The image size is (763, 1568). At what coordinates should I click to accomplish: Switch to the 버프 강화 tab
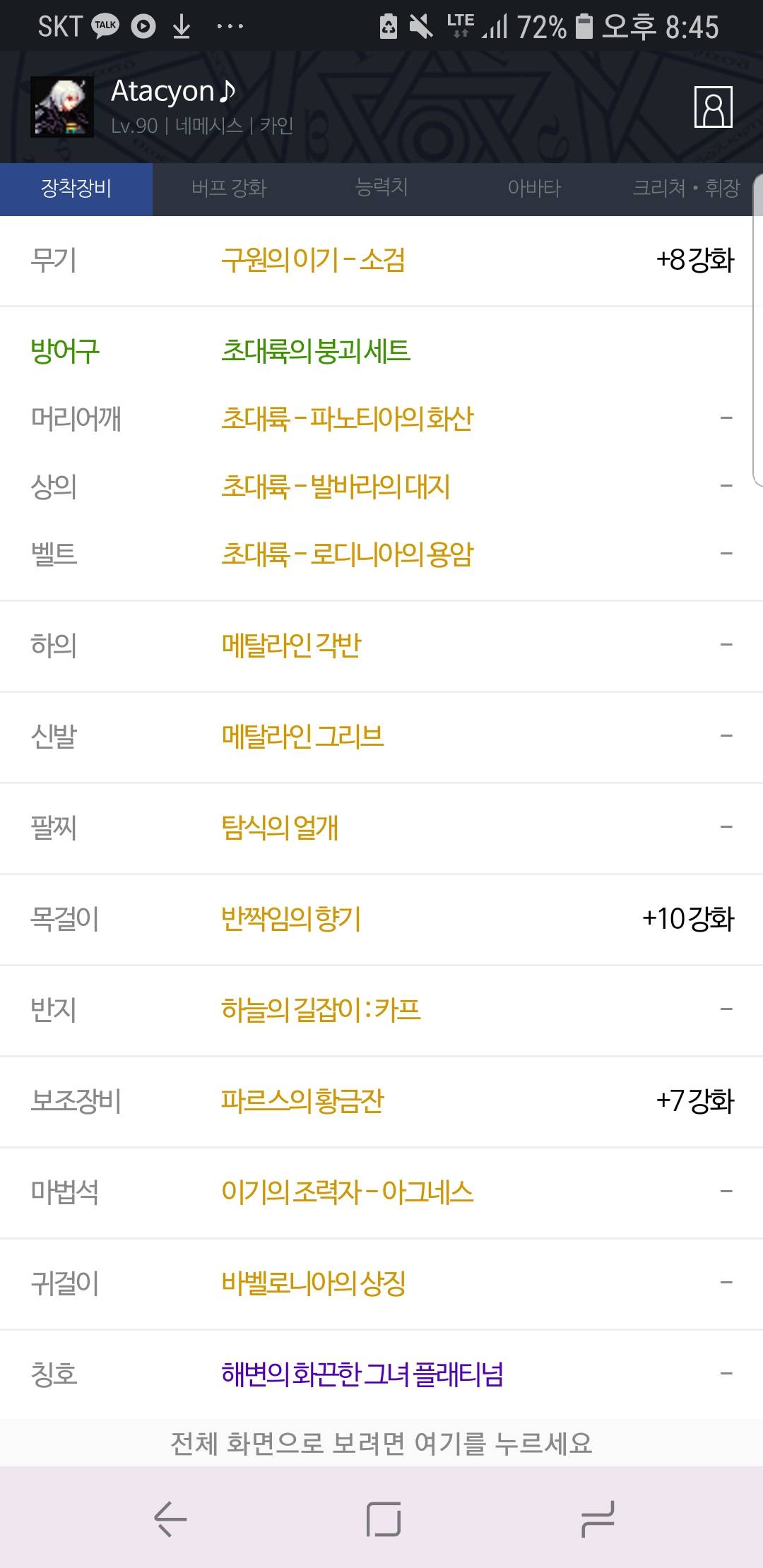pyautogui.click(x=228, y=189)
